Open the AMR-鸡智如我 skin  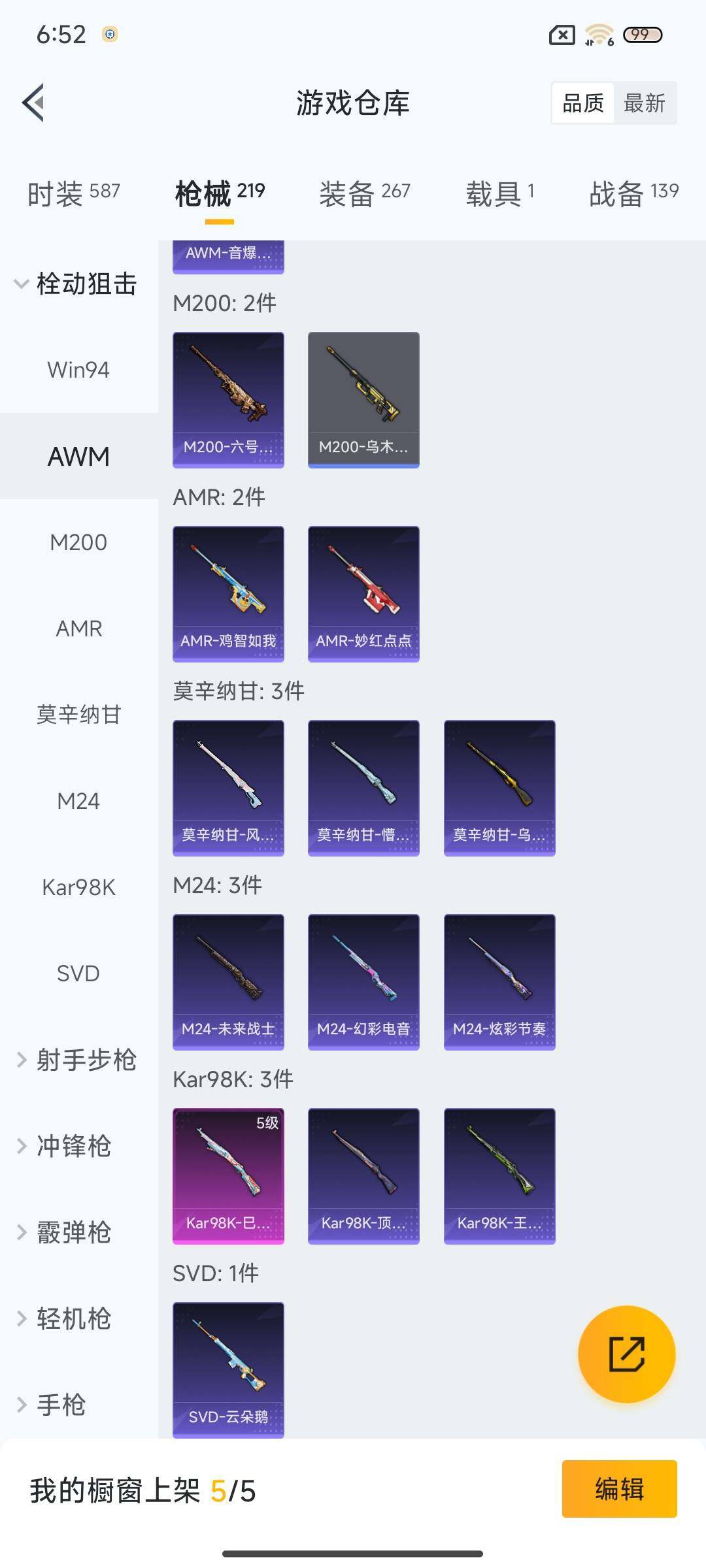[x=228, y=593]
